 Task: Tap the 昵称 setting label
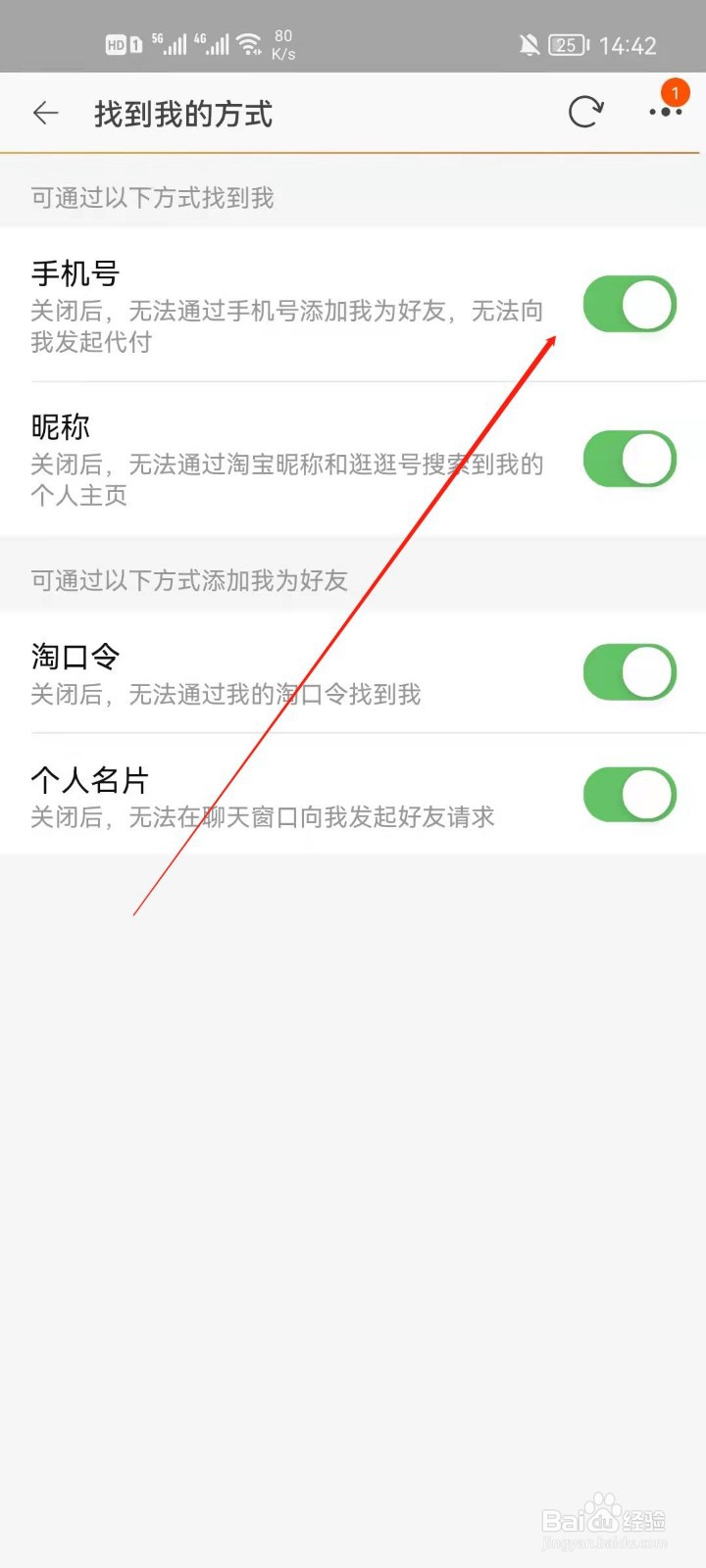(x=61, y=426)
